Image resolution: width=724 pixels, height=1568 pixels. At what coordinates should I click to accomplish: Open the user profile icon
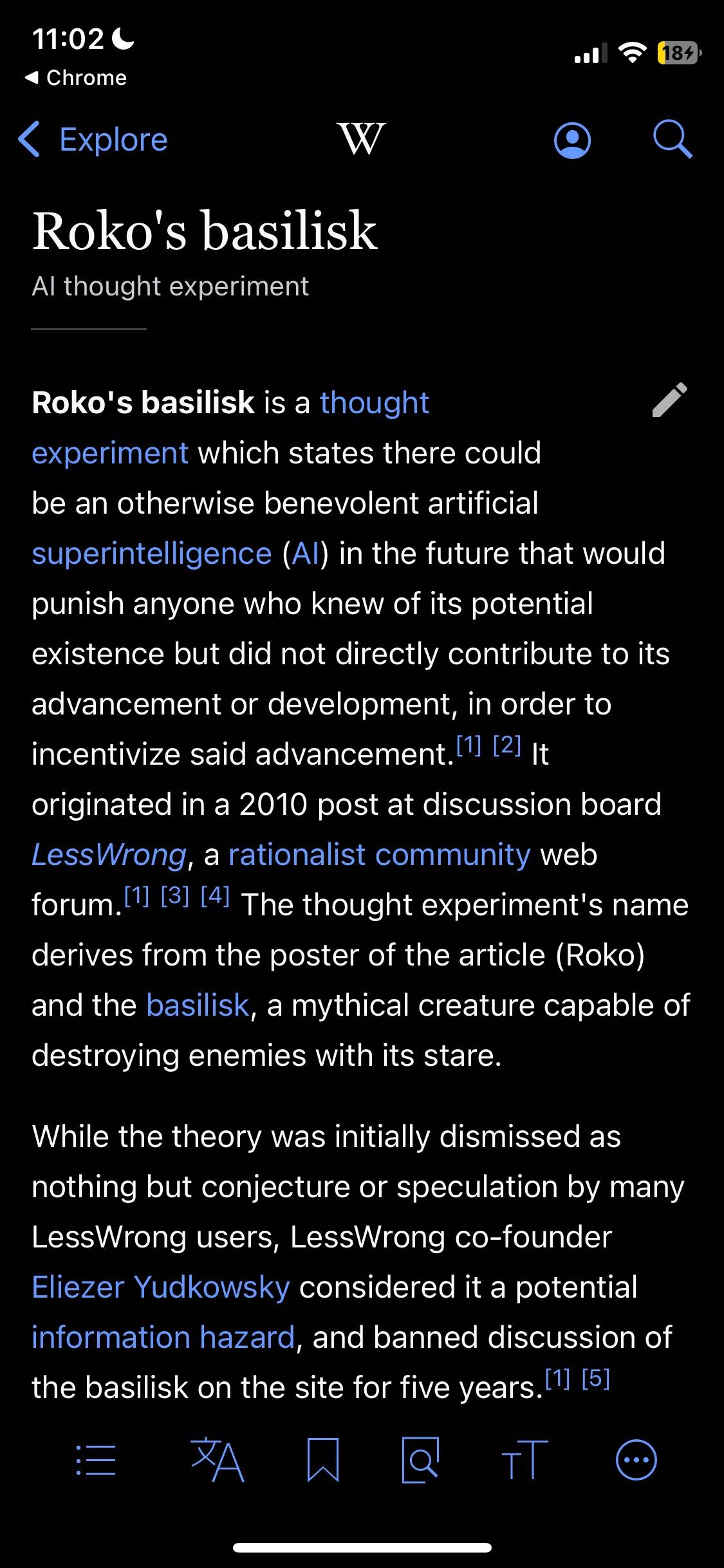(x=572, y=140)
